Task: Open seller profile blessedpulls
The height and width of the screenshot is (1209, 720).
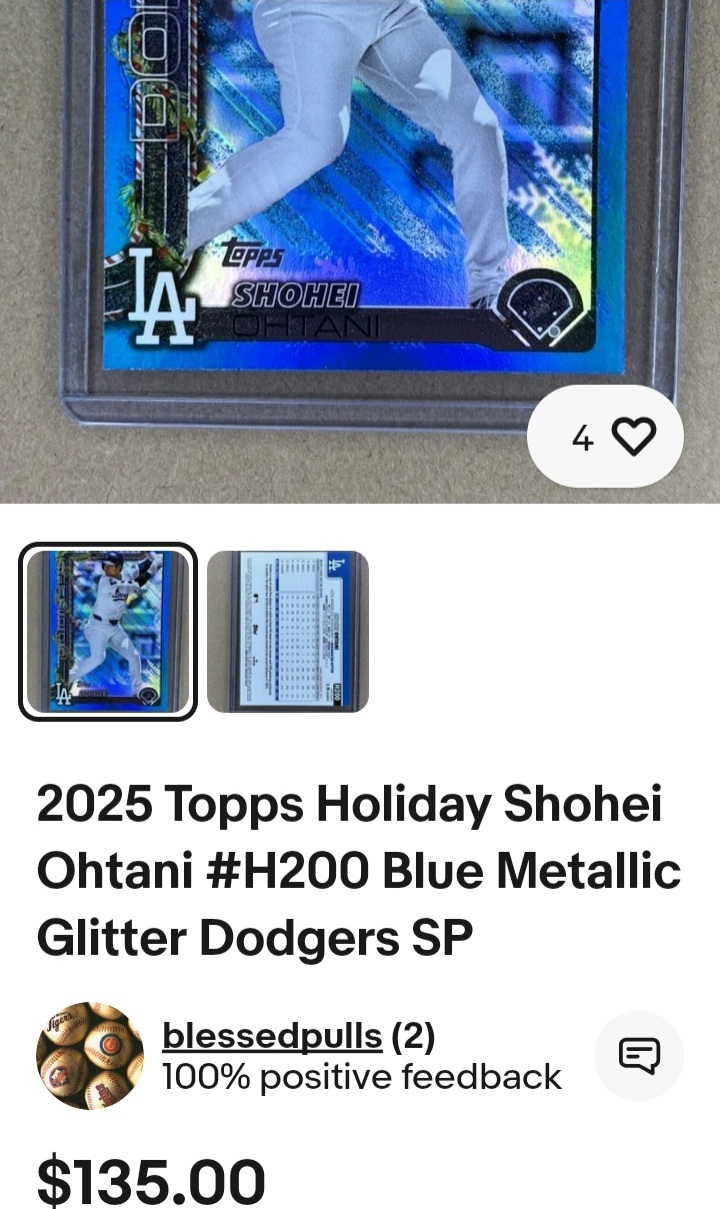Action: tap(272, 1037)
